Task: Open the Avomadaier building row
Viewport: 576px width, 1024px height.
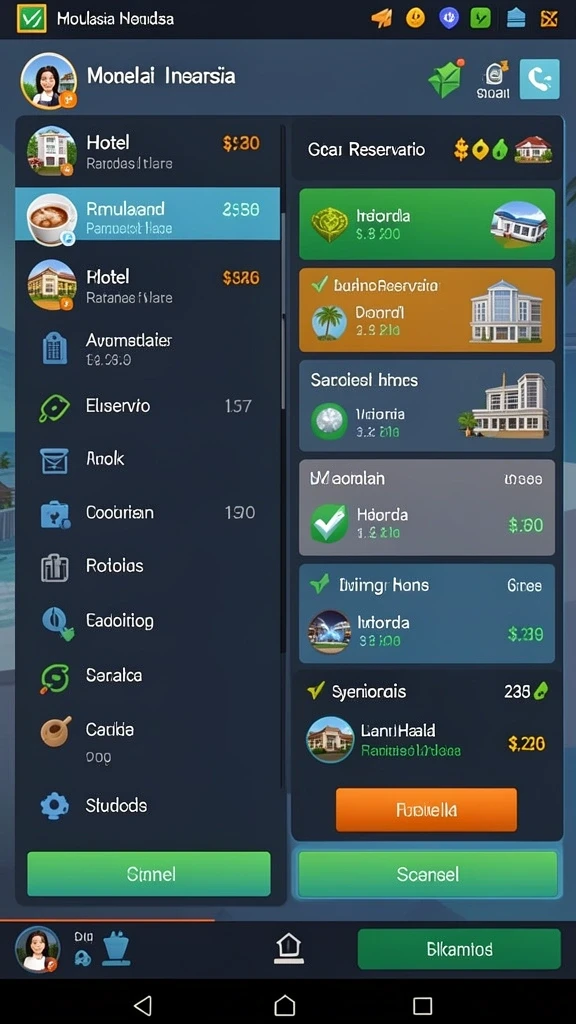Action: click(148, 349)
